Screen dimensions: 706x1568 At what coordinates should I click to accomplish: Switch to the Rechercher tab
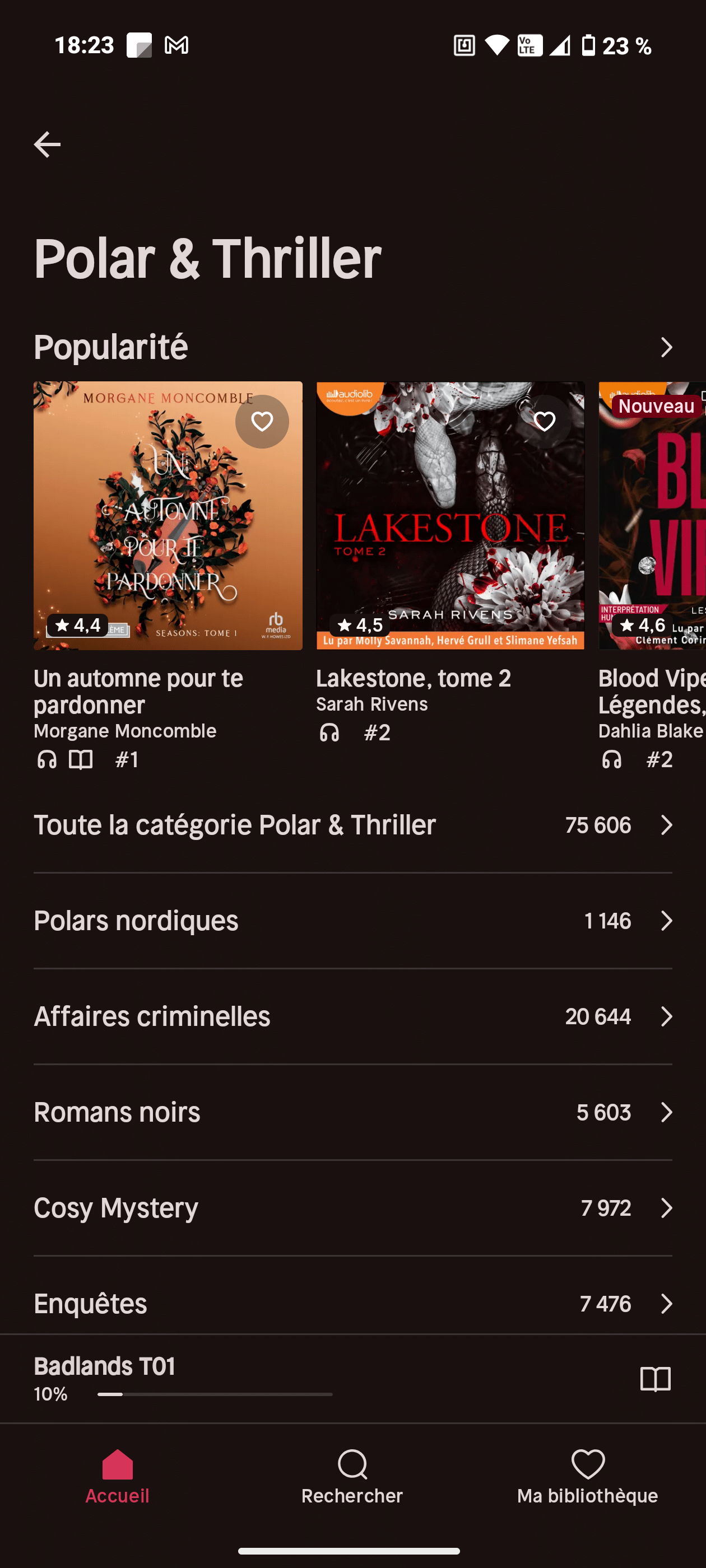point(352,1477)
